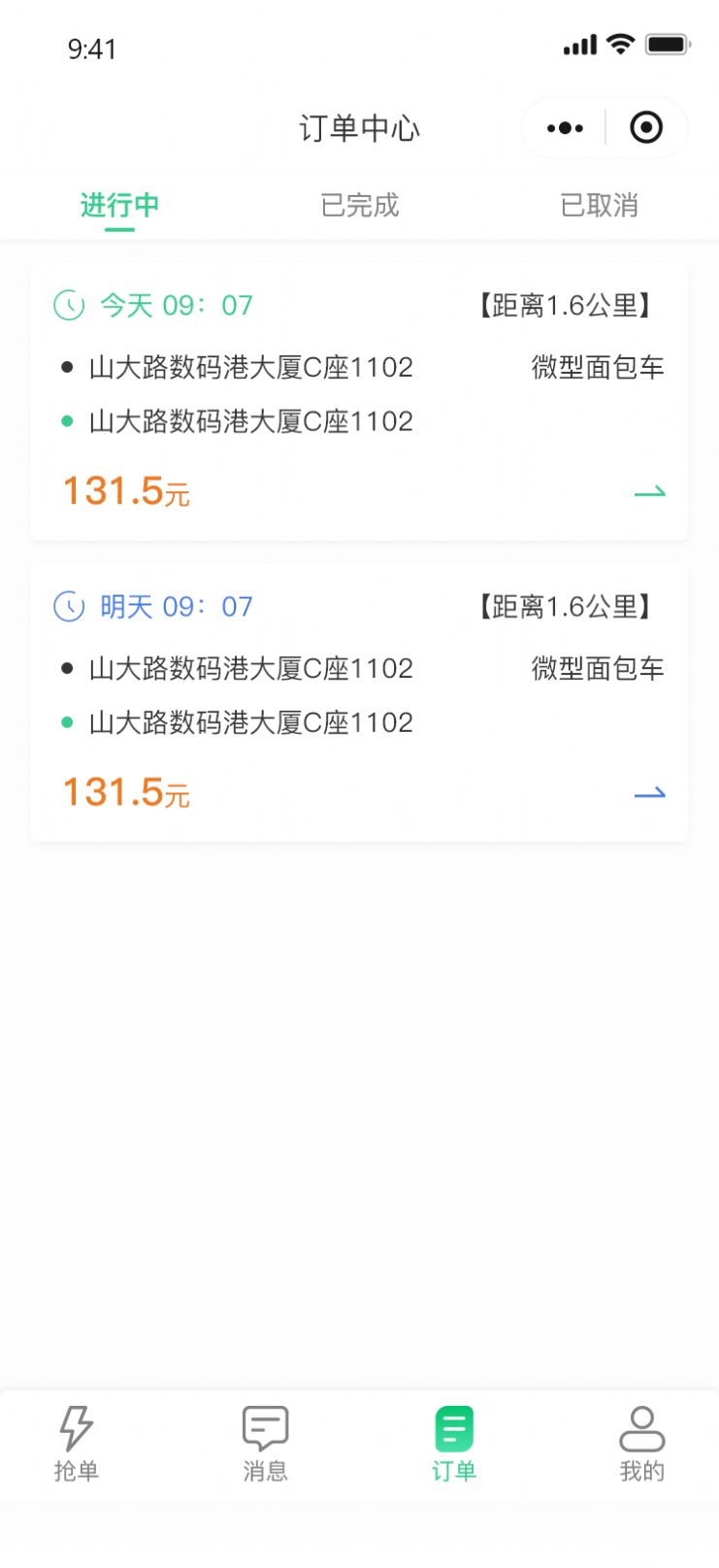
Task: Tap the destination green dot on tomorrow's order
Action: 66,722
